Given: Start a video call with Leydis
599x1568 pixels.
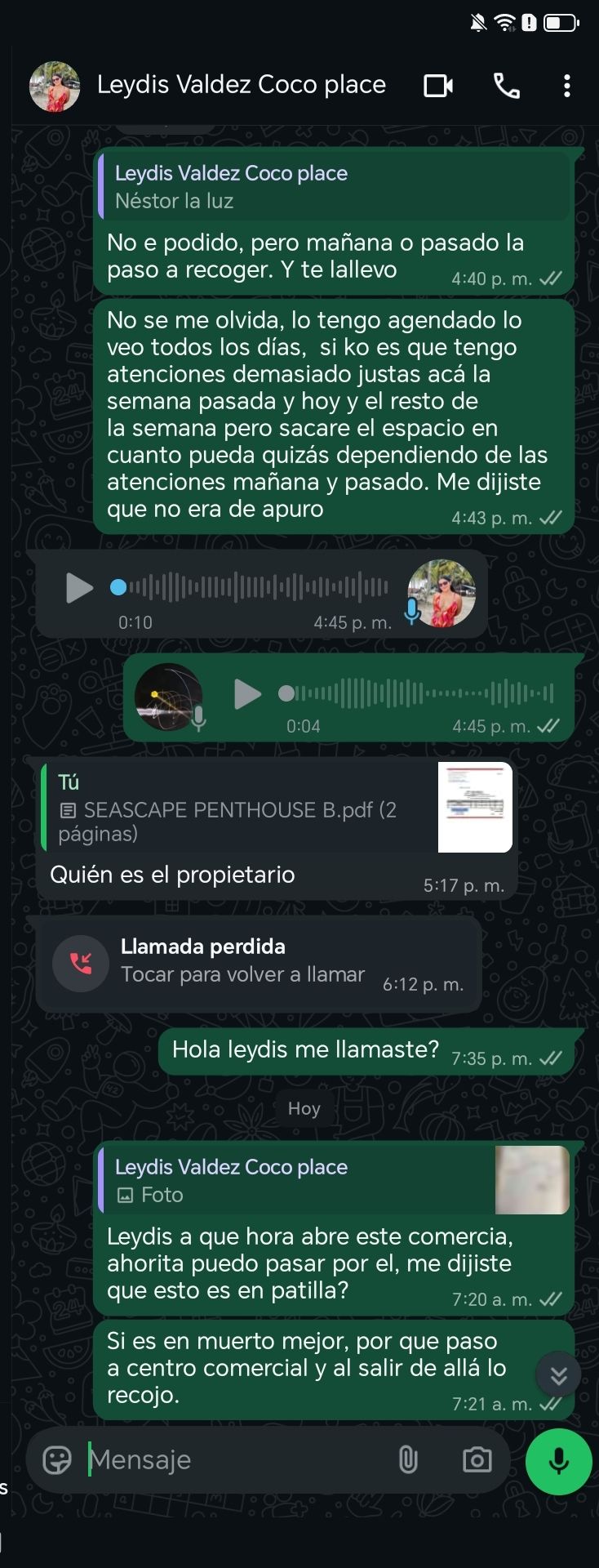Looking at the screenshot, I should click(438, 86).
